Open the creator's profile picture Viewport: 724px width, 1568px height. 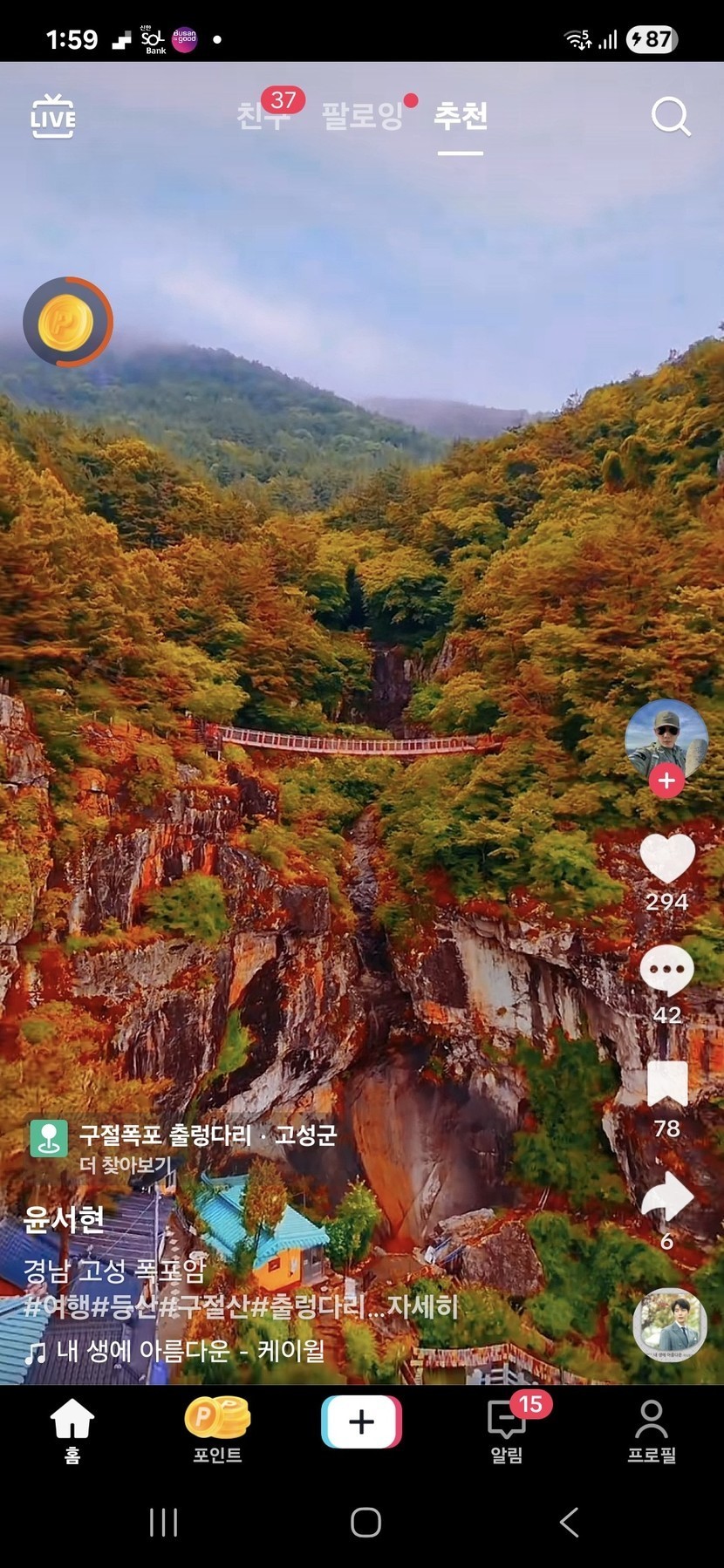point(666,737)
